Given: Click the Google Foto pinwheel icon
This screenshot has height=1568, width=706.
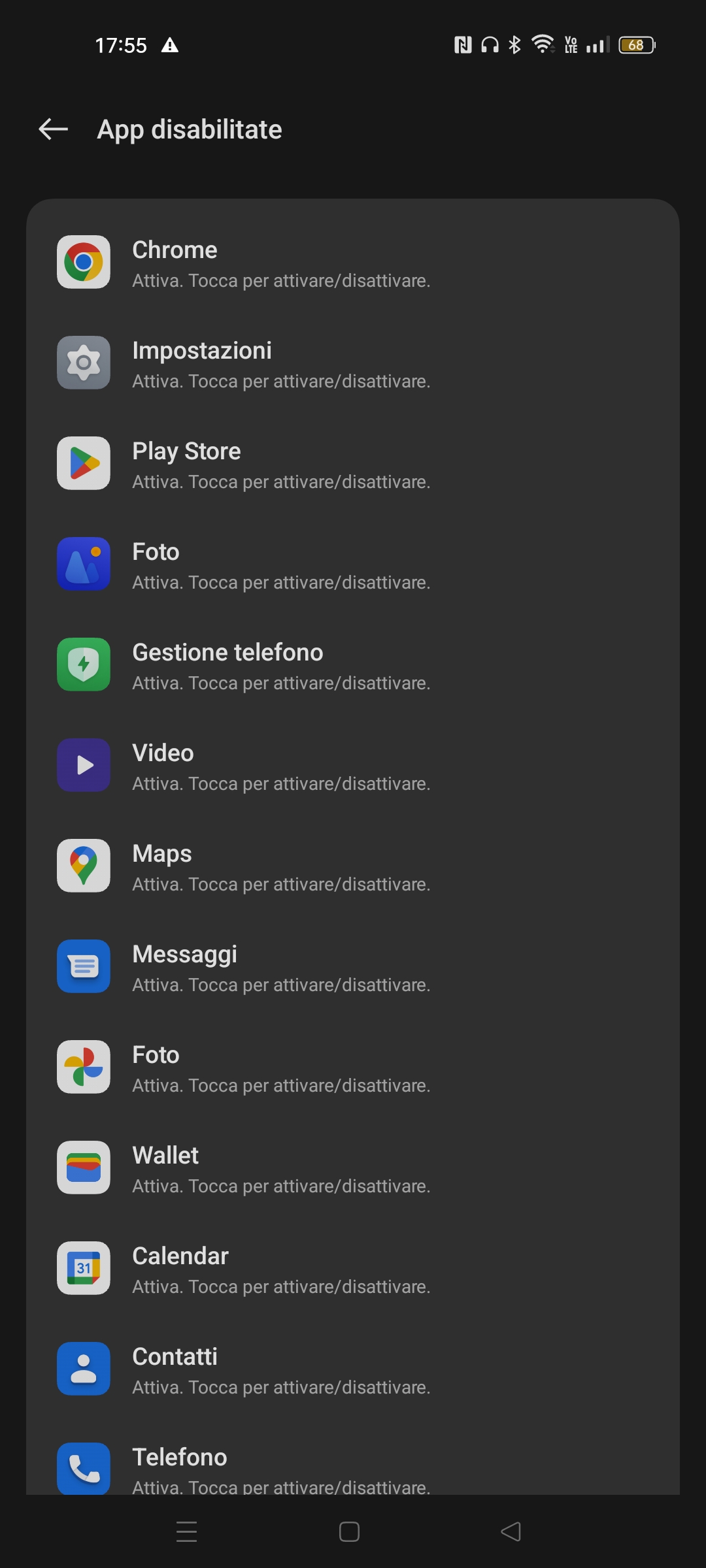Looking at the screenshot, I should coord(84,1068).
